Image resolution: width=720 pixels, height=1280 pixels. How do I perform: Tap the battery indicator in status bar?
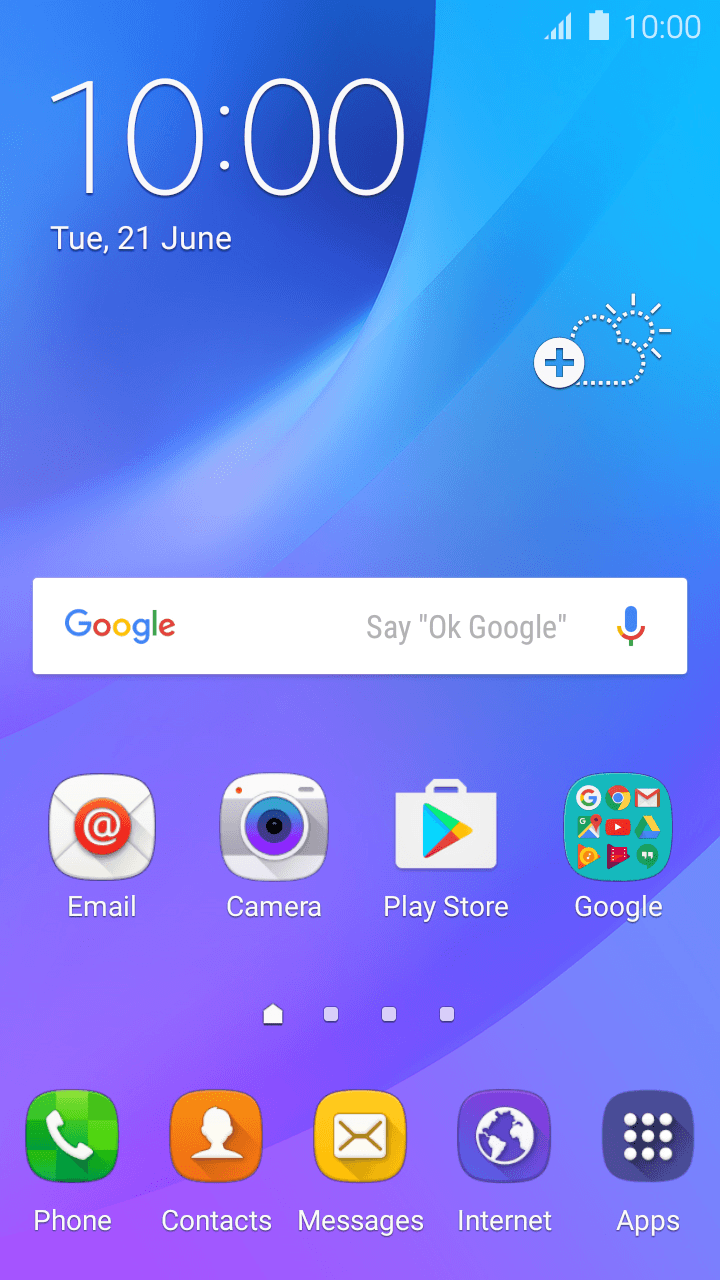click(x=599, y=27)
